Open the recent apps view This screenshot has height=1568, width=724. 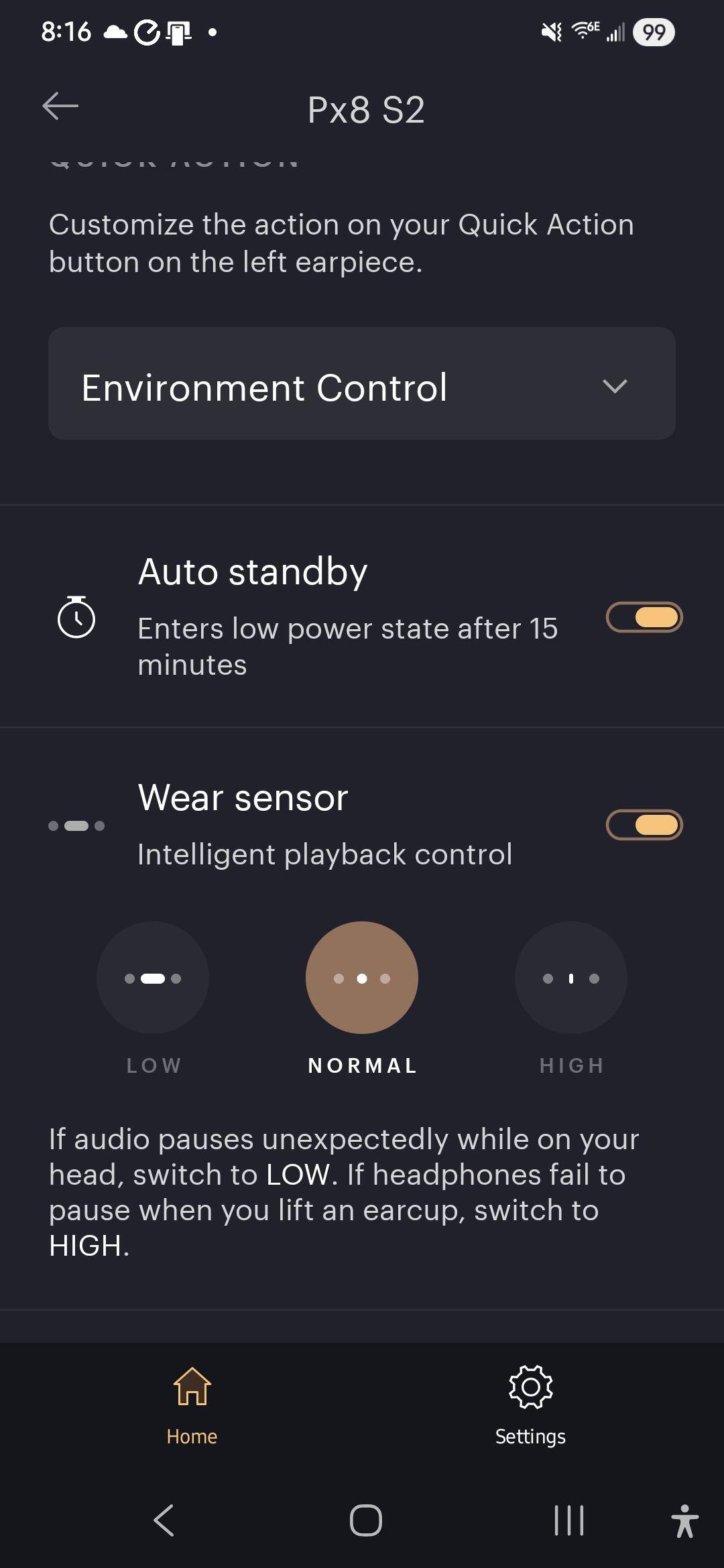pos(569,1520)
